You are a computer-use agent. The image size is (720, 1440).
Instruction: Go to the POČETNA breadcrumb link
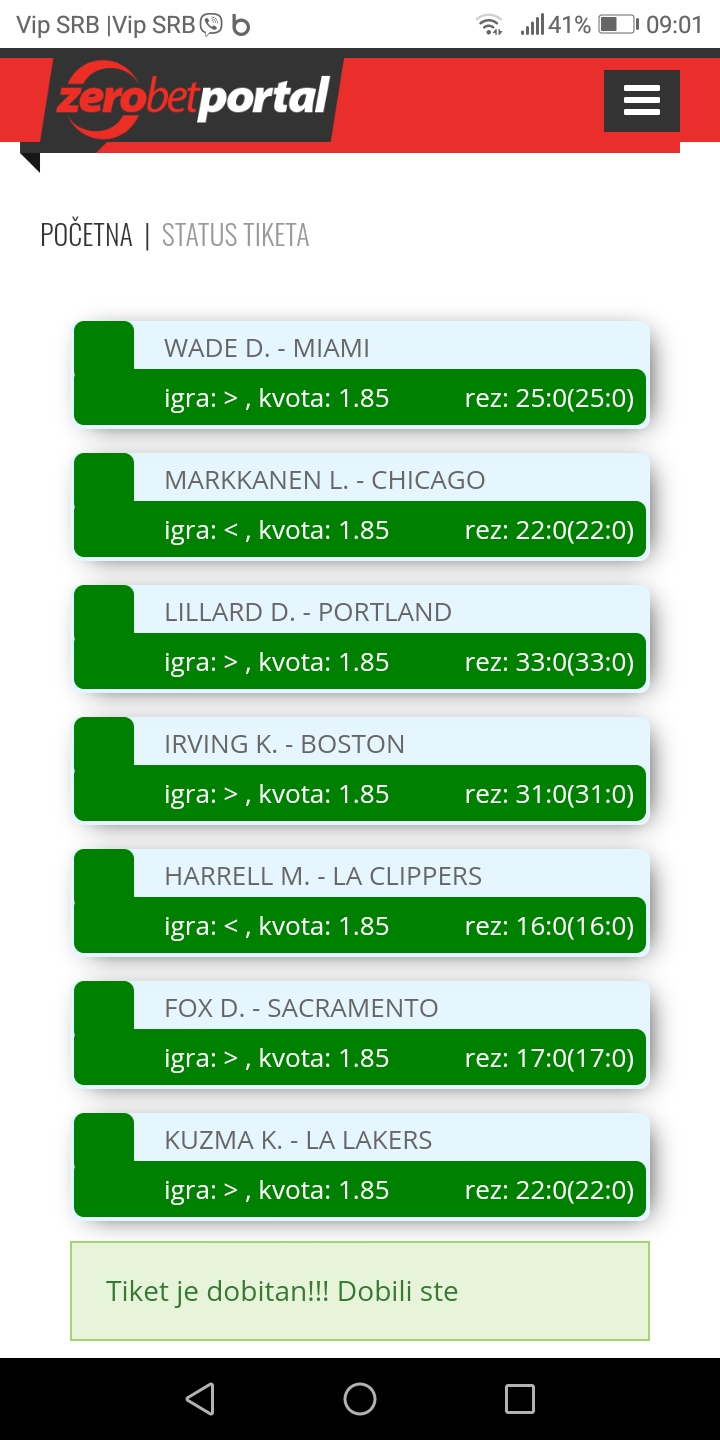pos(86,235)
